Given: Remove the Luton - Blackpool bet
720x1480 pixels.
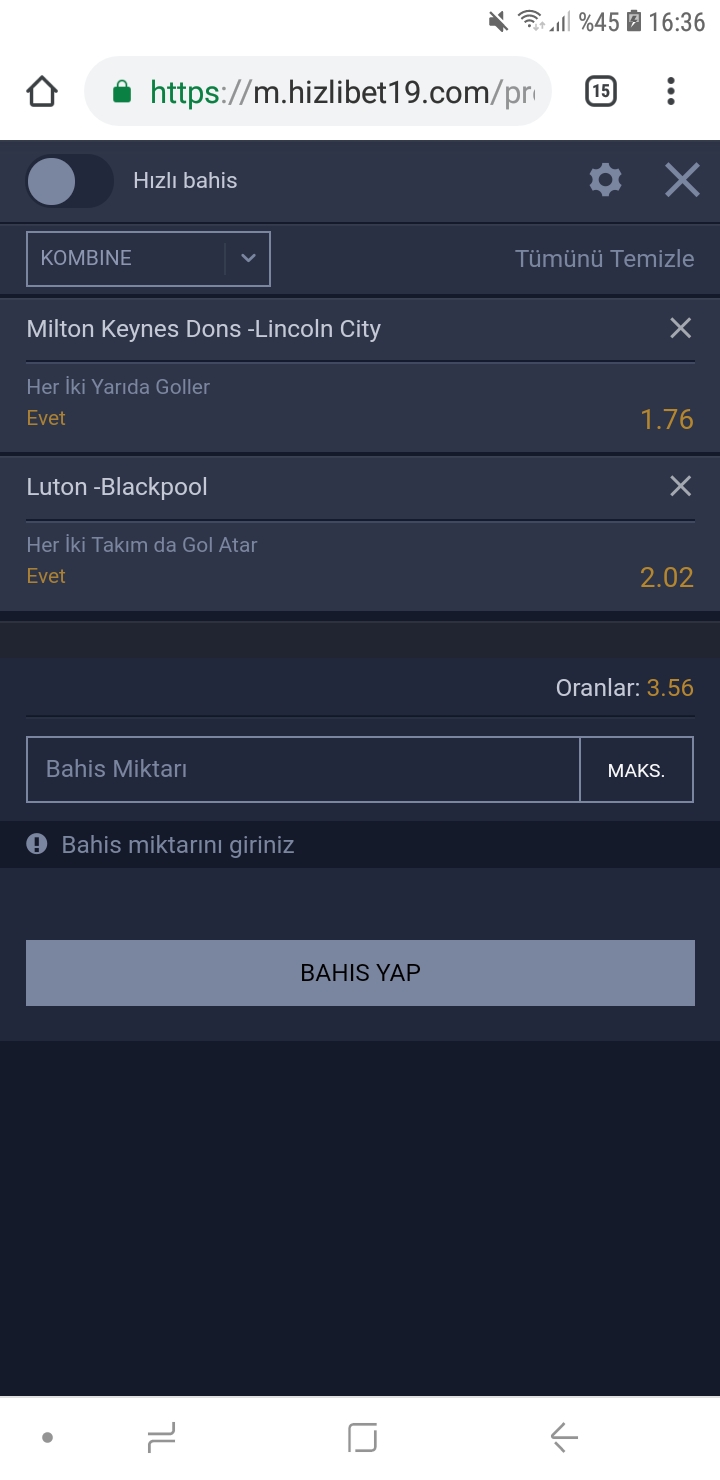Looking at the screenshot, I should click(x=680, y=486).
